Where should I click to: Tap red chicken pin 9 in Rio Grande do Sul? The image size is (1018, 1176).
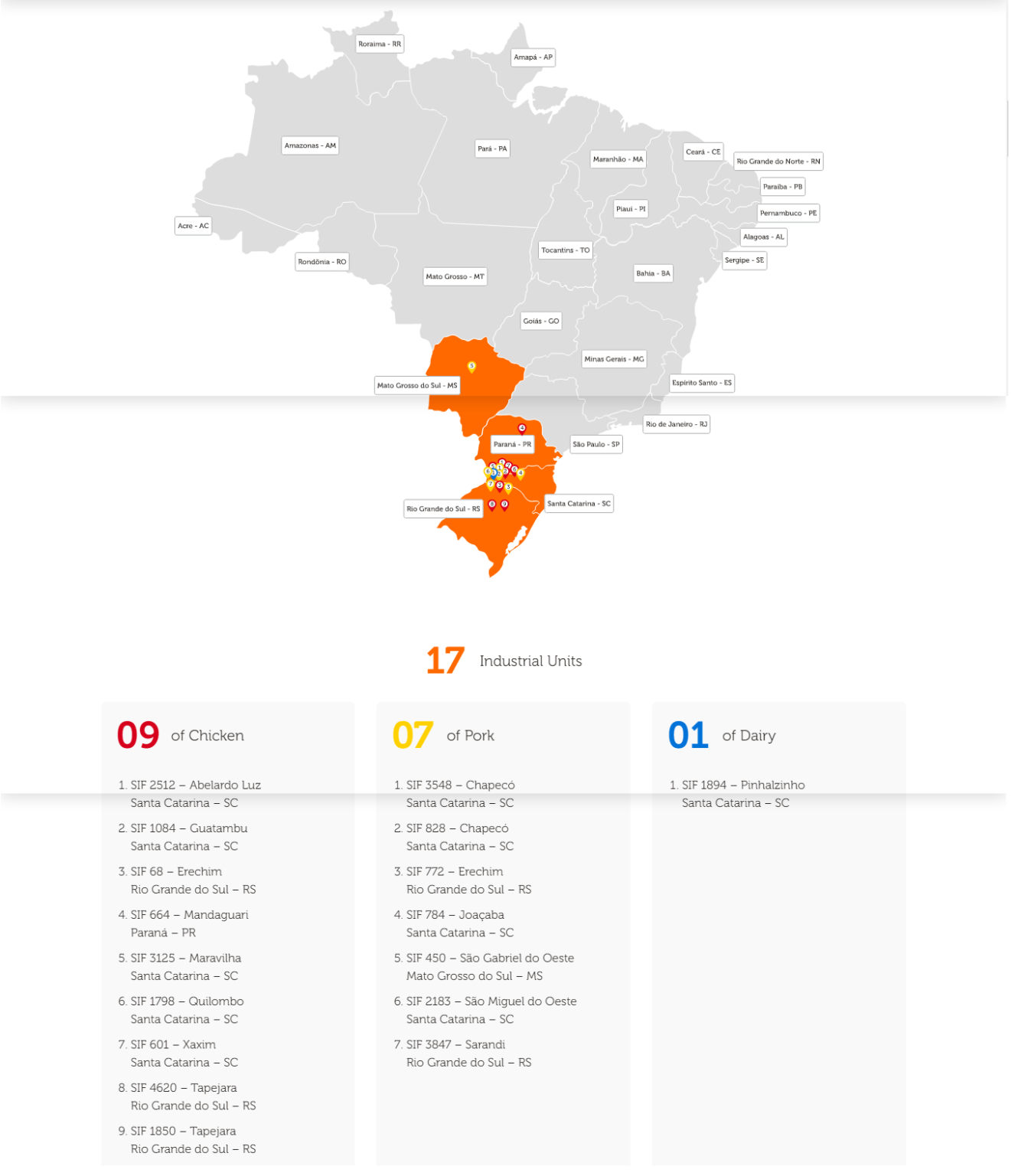tap(504, 505)
